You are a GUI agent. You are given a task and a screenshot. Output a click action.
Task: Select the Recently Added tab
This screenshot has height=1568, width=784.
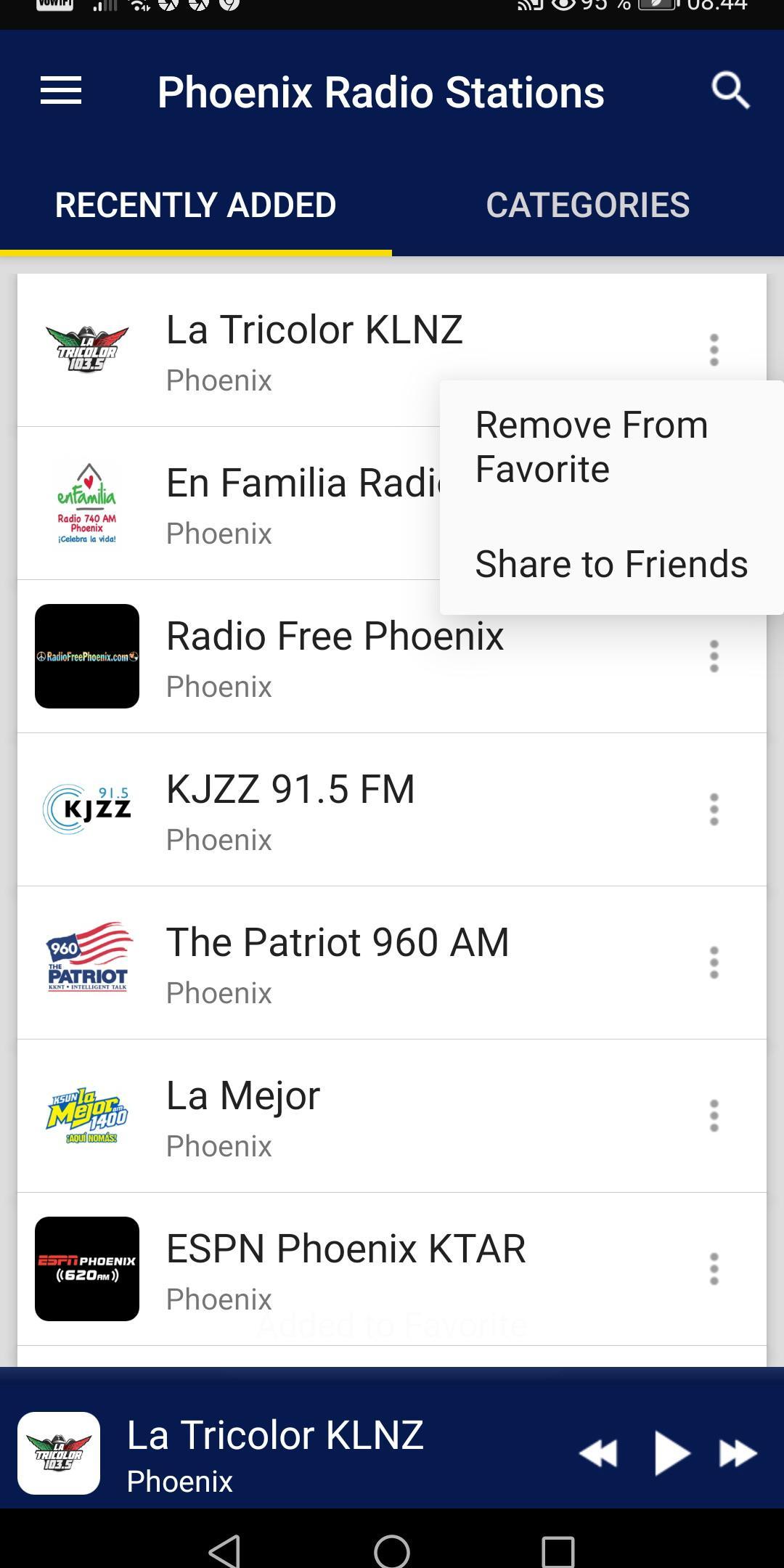[x=195, y=205]
